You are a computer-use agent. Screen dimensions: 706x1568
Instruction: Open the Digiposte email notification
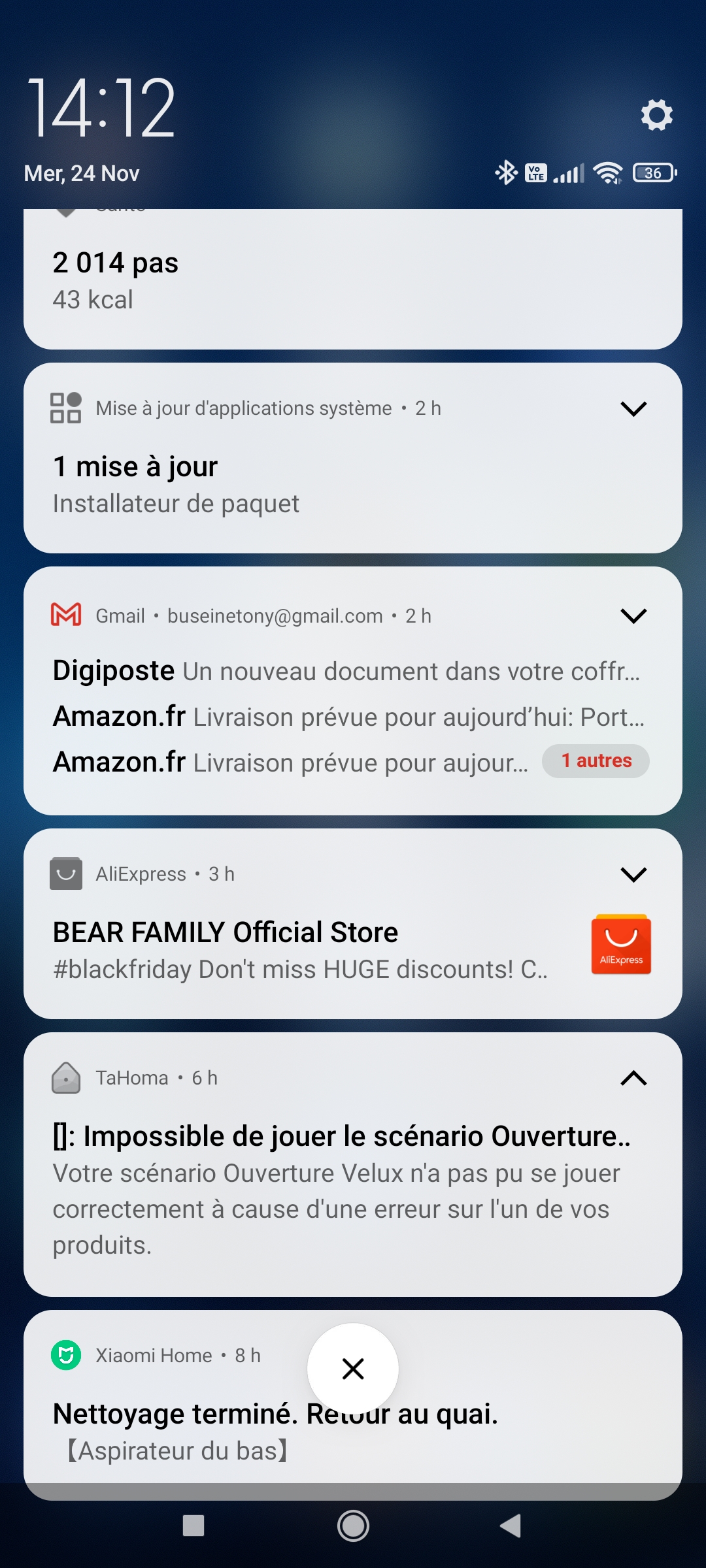[346, 672]
